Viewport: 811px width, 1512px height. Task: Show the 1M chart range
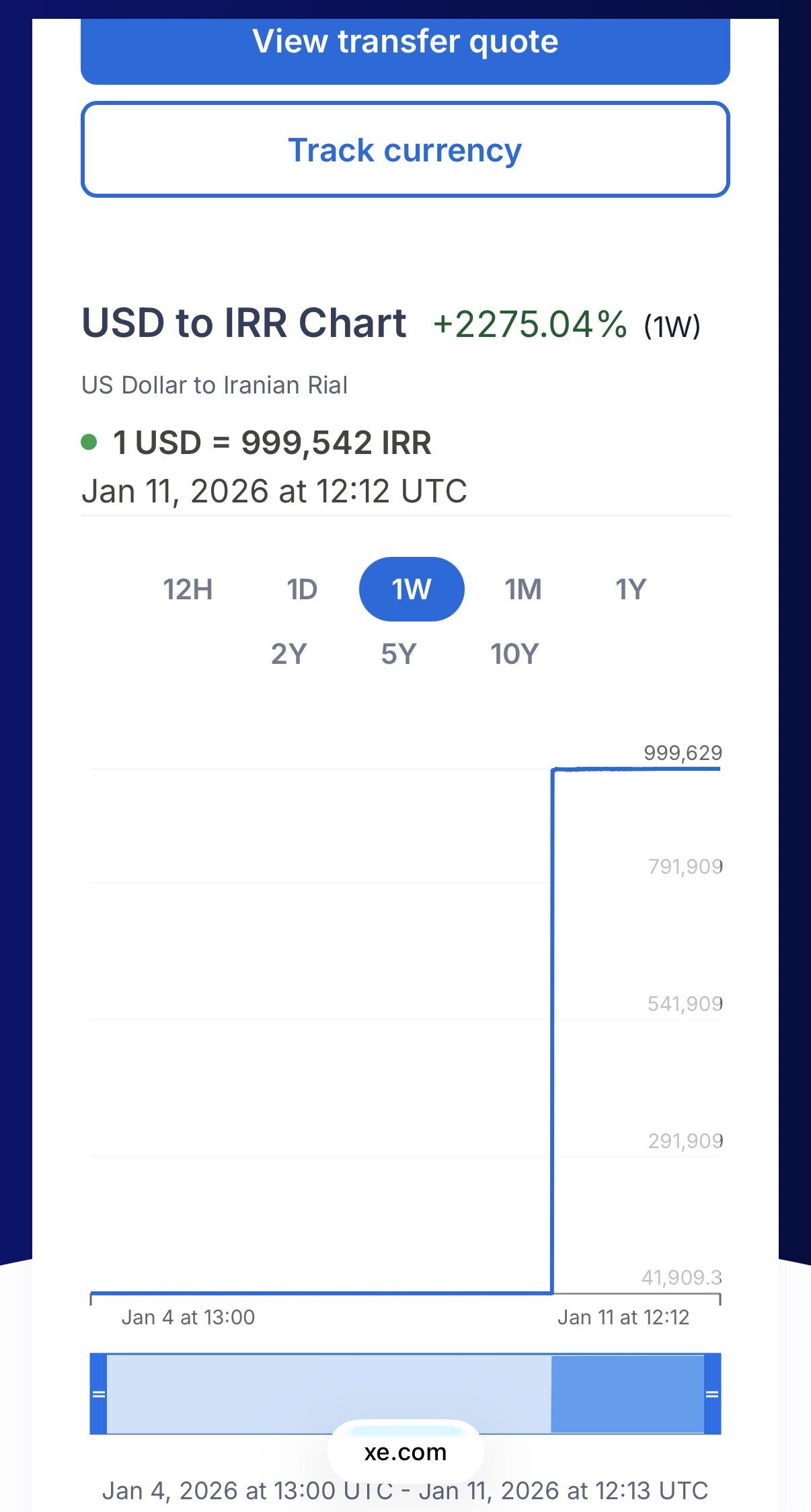(x=523, y=589)
